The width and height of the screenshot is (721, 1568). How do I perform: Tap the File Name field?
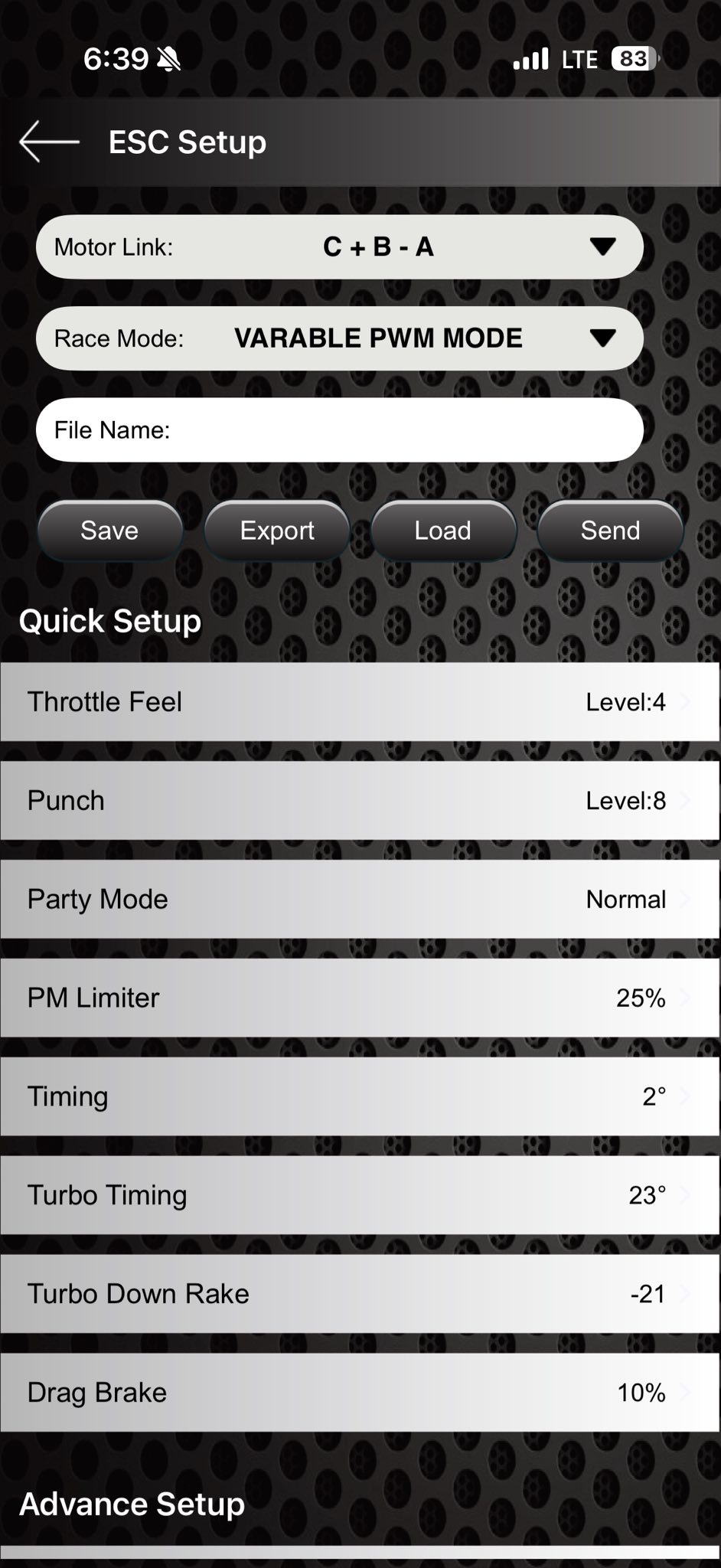click(339, 430)
